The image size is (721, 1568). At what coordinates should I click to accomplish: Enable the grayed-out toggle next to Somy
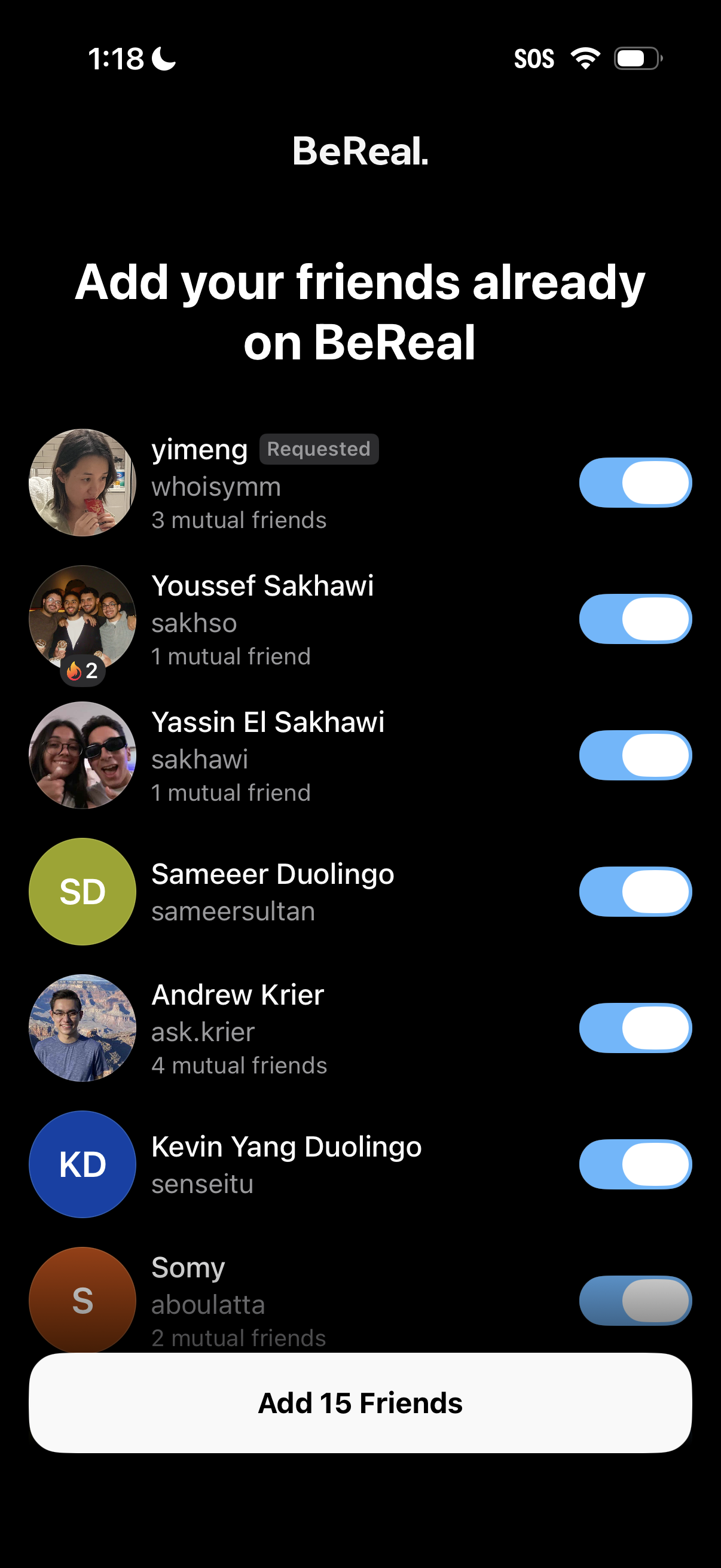click(x=634, y=1300)
